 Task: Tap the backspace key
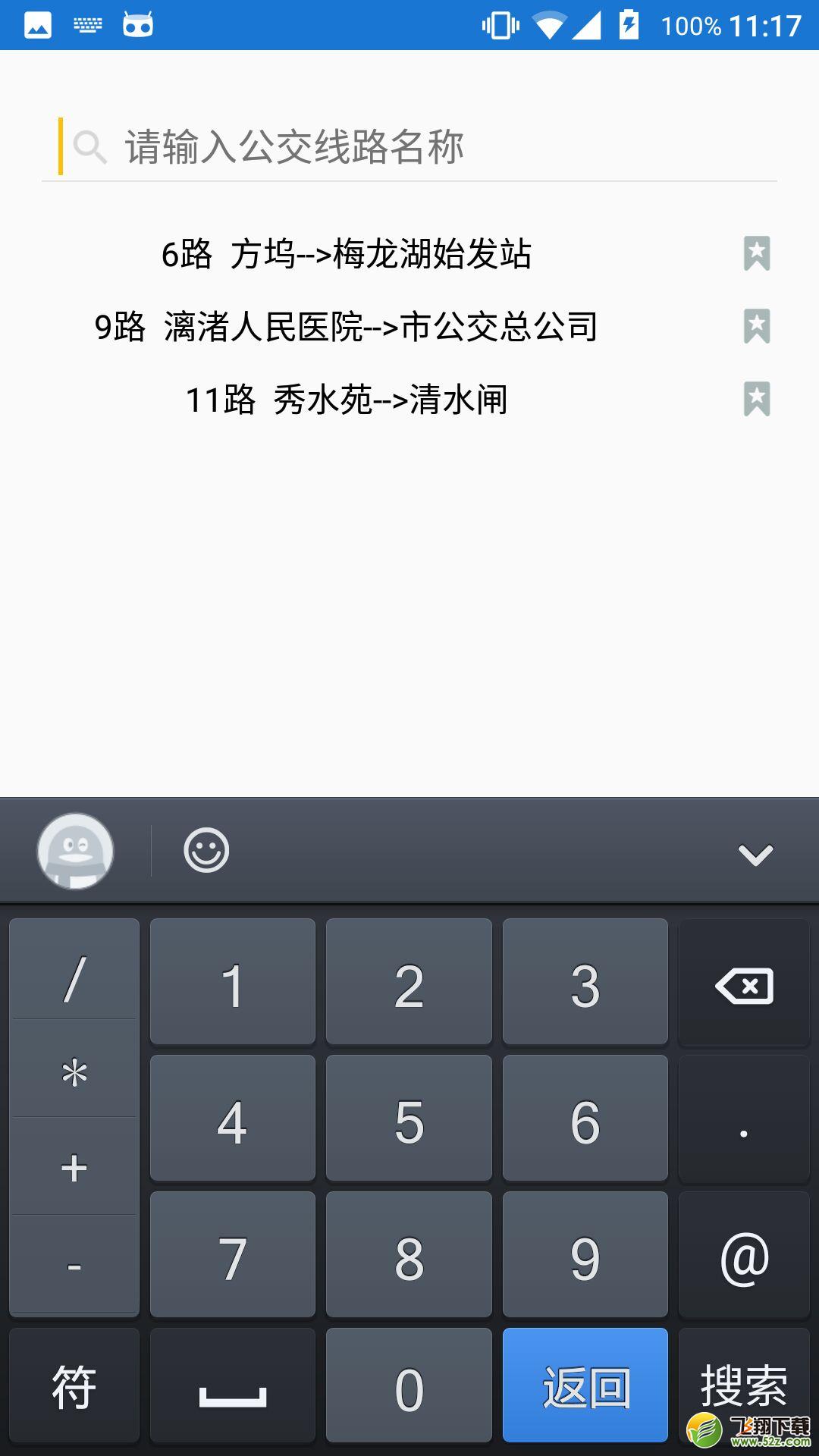744,983
